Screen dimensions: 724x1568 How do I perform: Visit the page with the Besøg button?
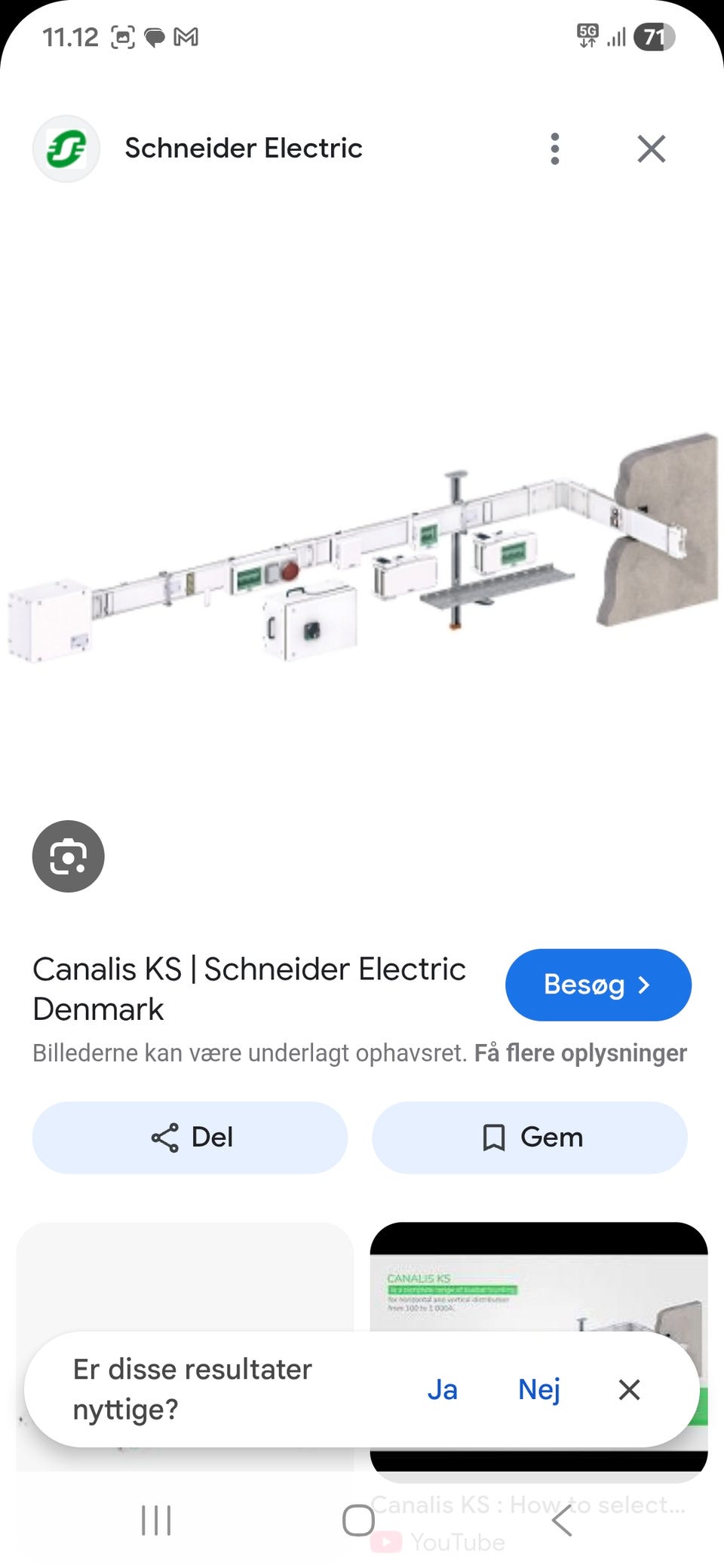click(598, 985)
